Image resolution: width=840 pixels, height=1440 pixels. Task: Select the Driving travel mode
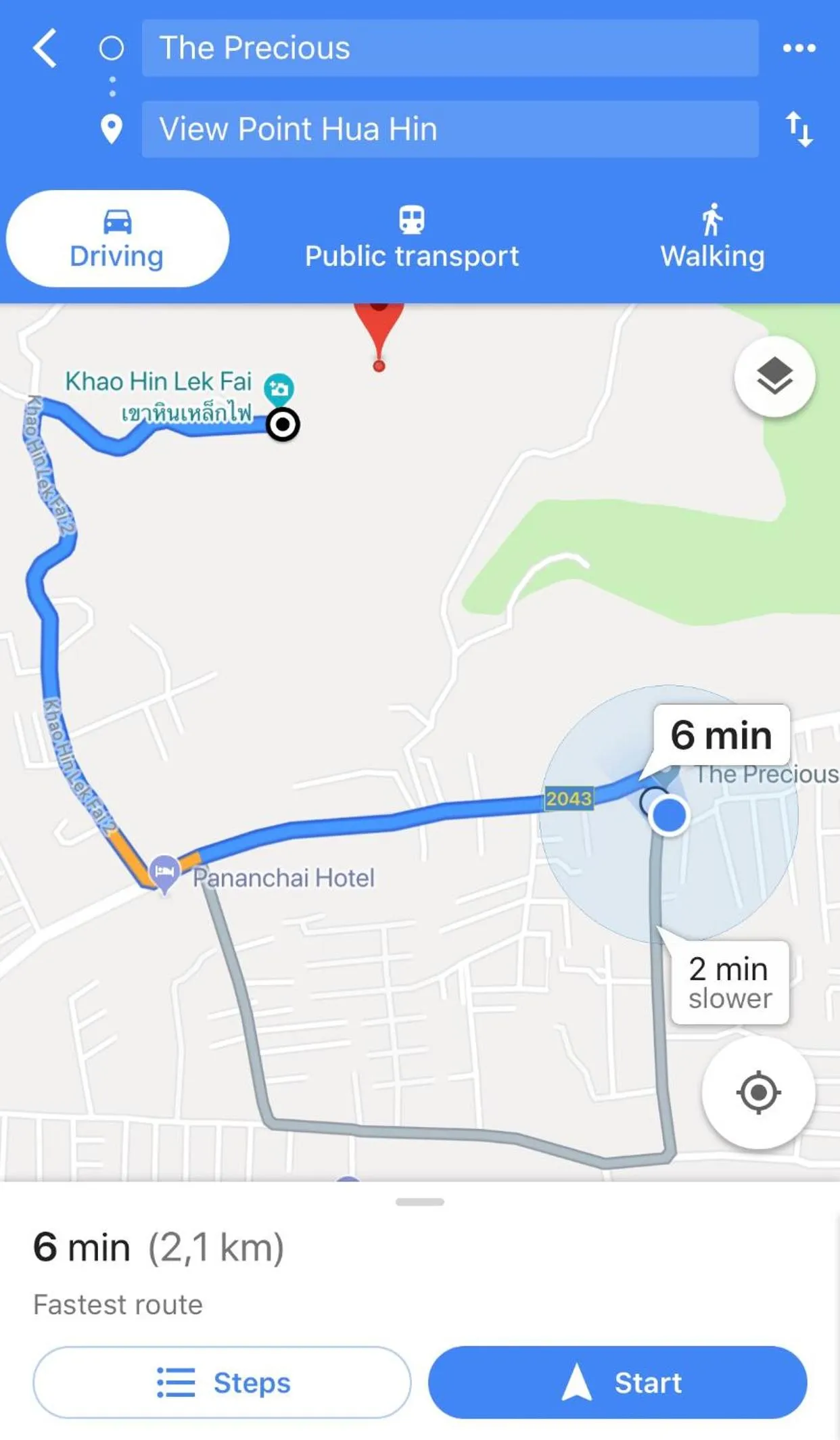117,239
